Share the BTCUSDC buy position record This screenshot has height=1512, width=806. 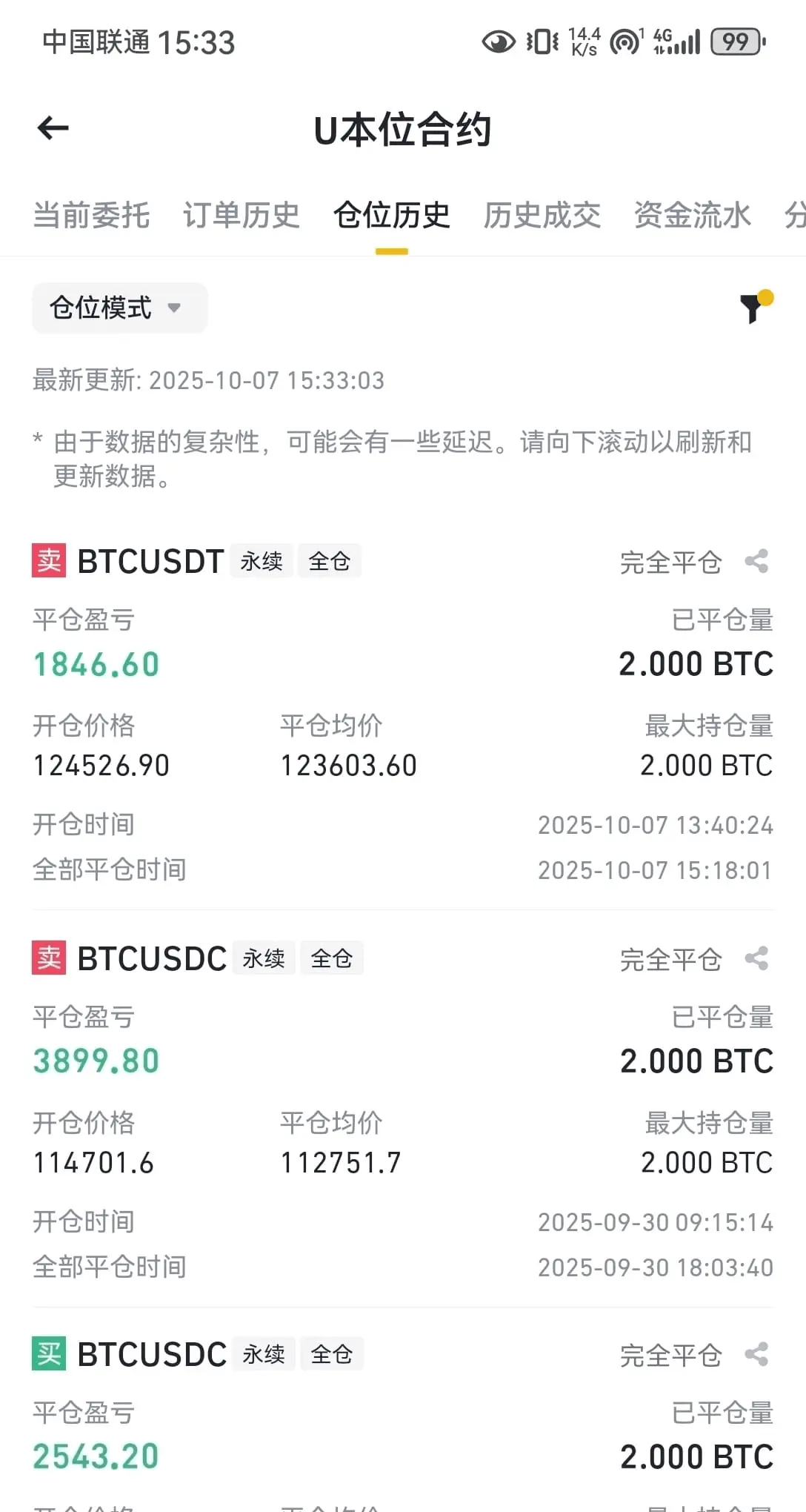pyautogui.click(x=756, y=1354)
